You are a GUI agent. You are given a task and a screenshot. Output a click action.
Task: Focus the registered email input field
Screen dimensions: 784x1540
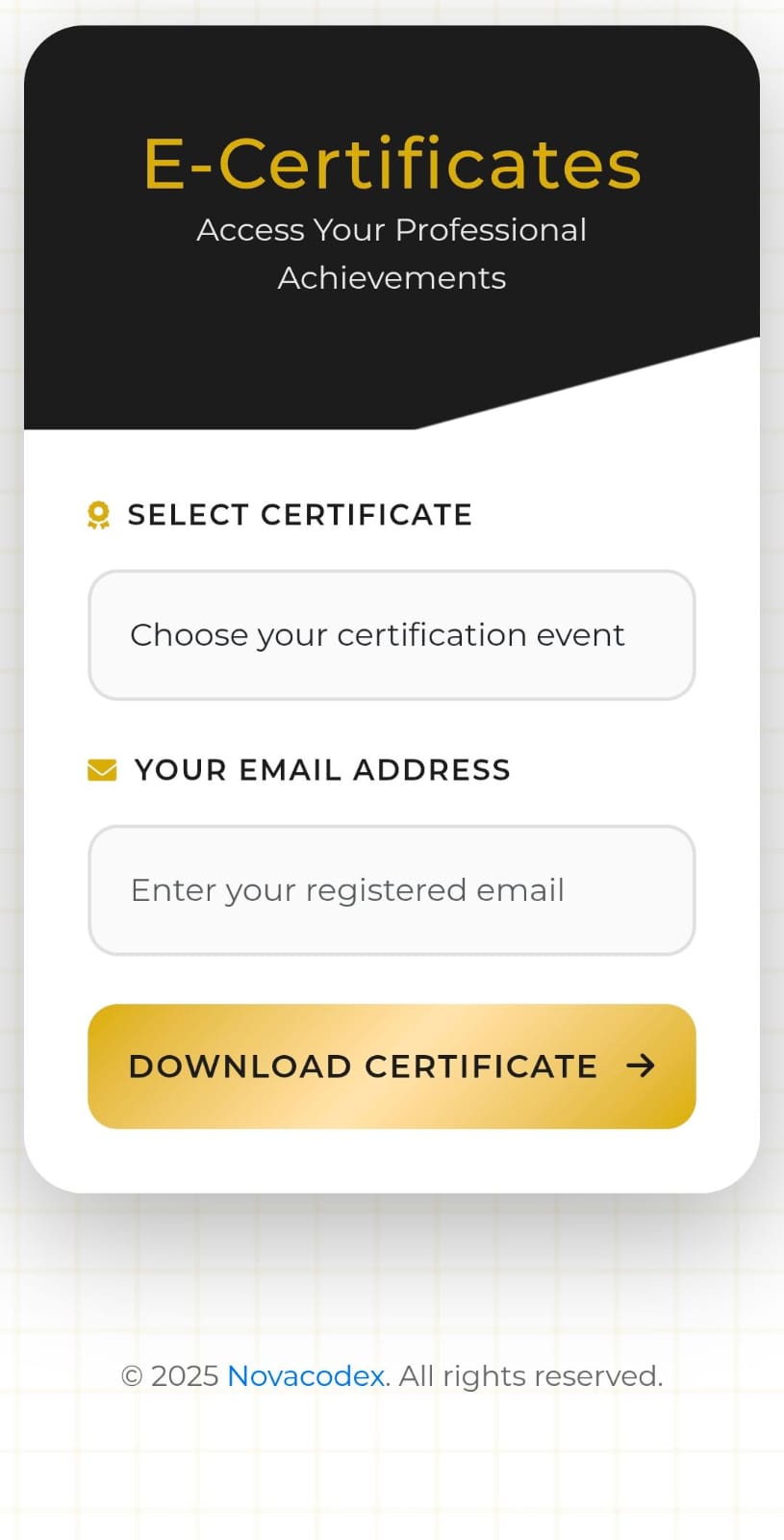[x=392, y=890]
